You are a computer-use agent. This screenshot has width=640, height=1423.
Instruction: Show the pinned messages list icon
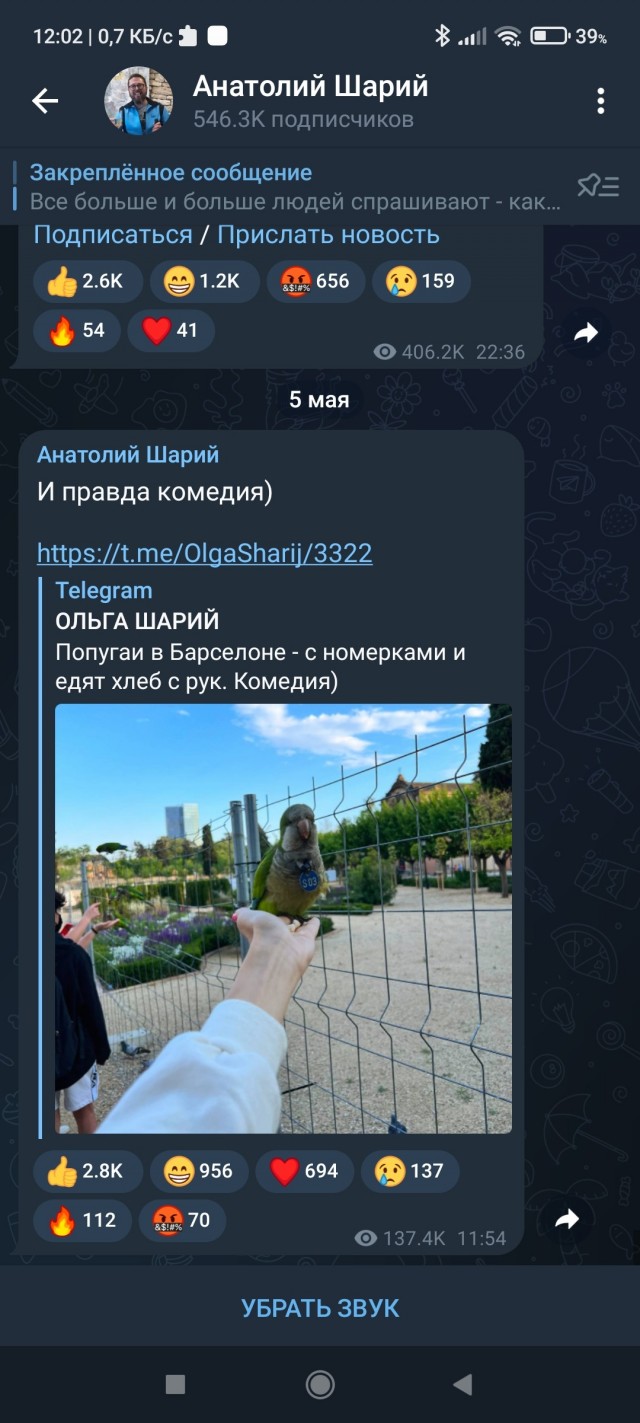click(598, 186)
